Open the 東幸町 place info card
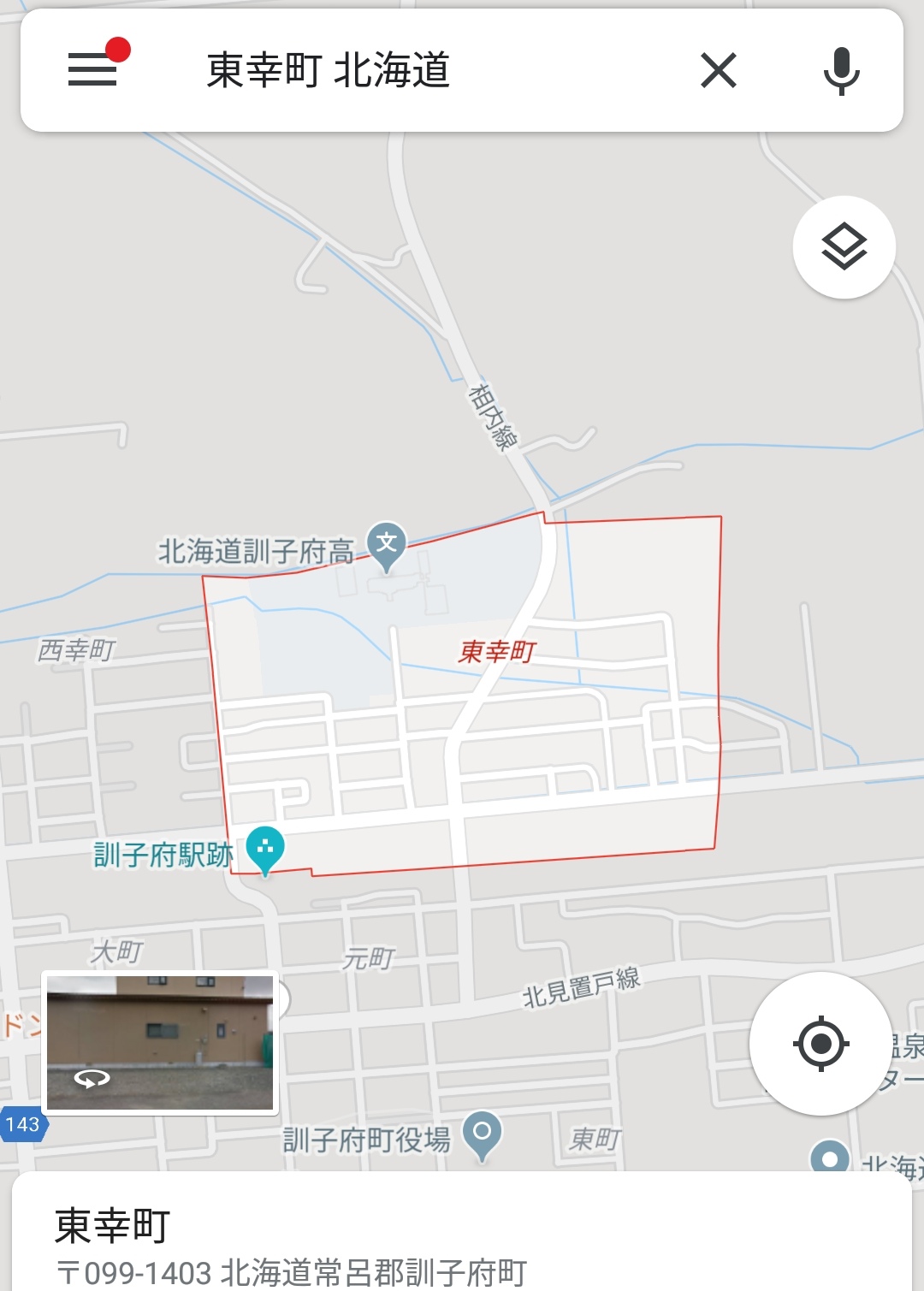924x1291 pixels. pyautogui.click(x=462, y=1241)
